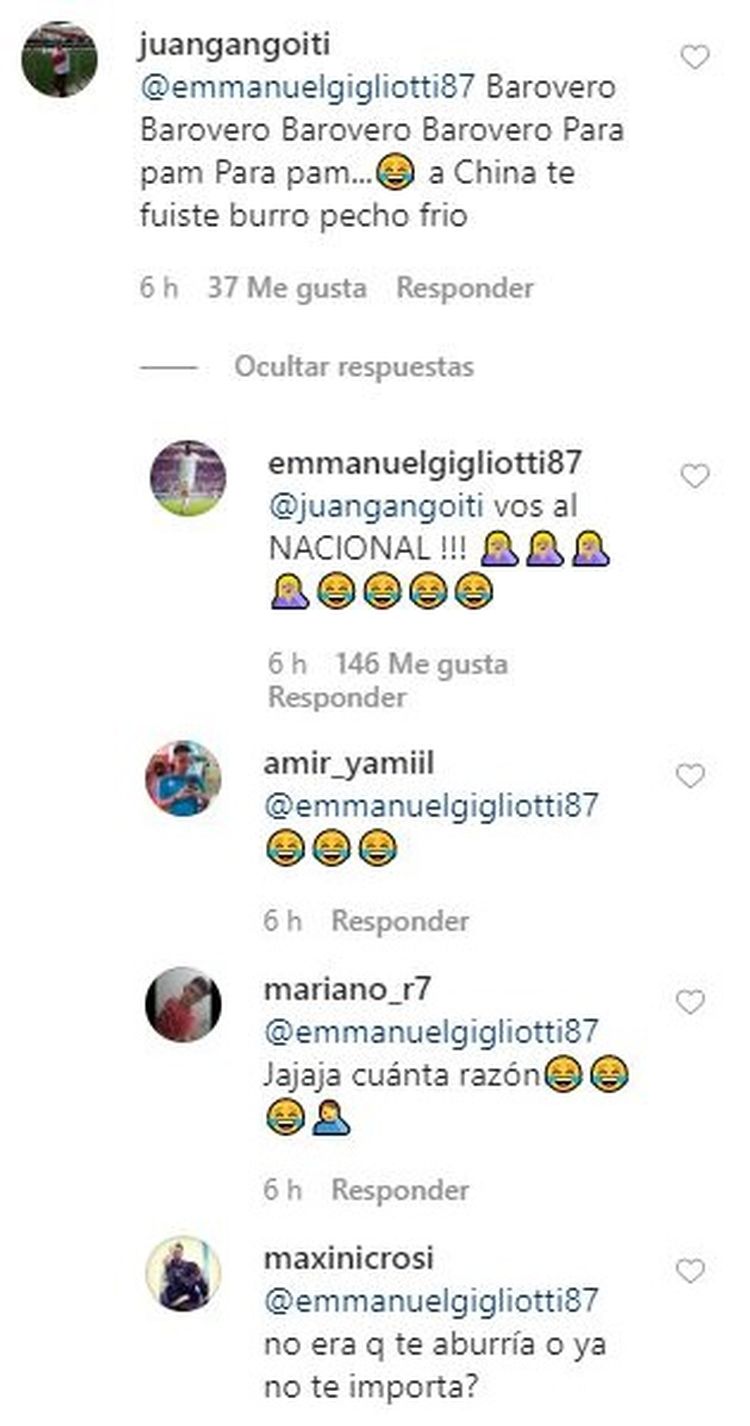The width and height of the screenshot is (750, 1426).
Task: Like maxinicrosi's reply
Action: pyautogui.click(x=691, y=1272)
